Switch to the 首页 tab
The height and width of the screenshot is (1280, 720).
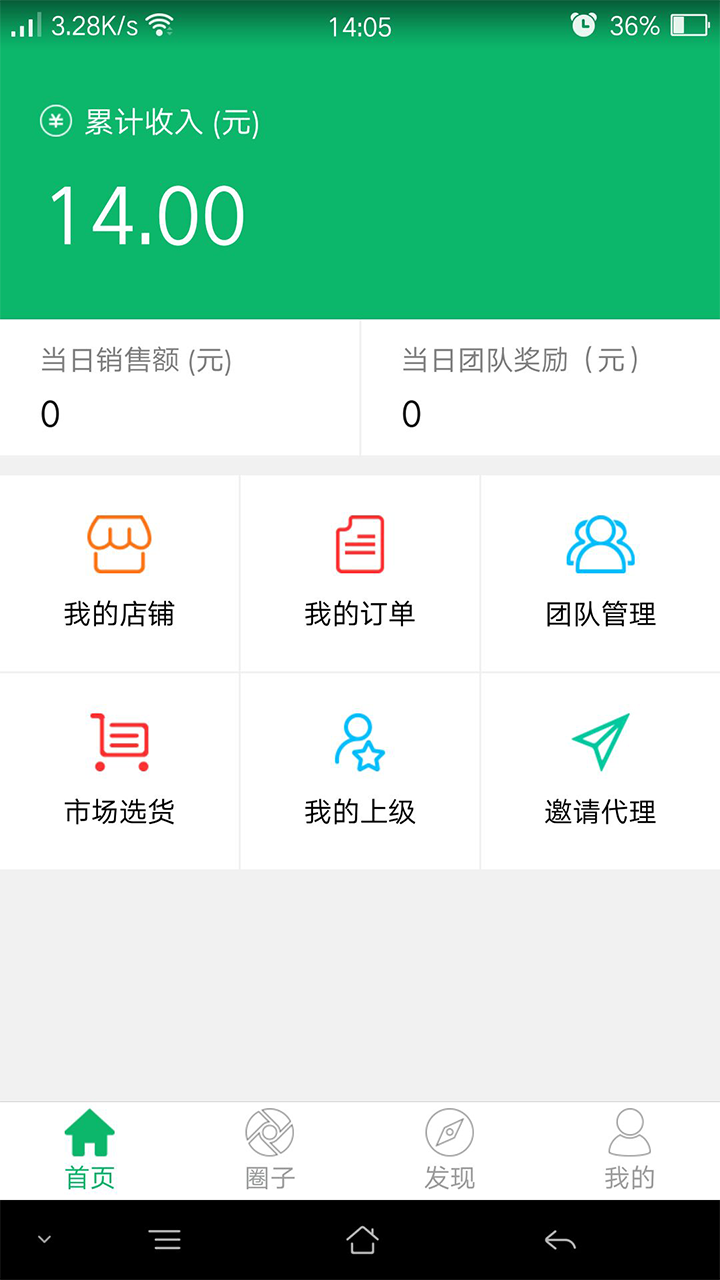tap(89, 1150)
